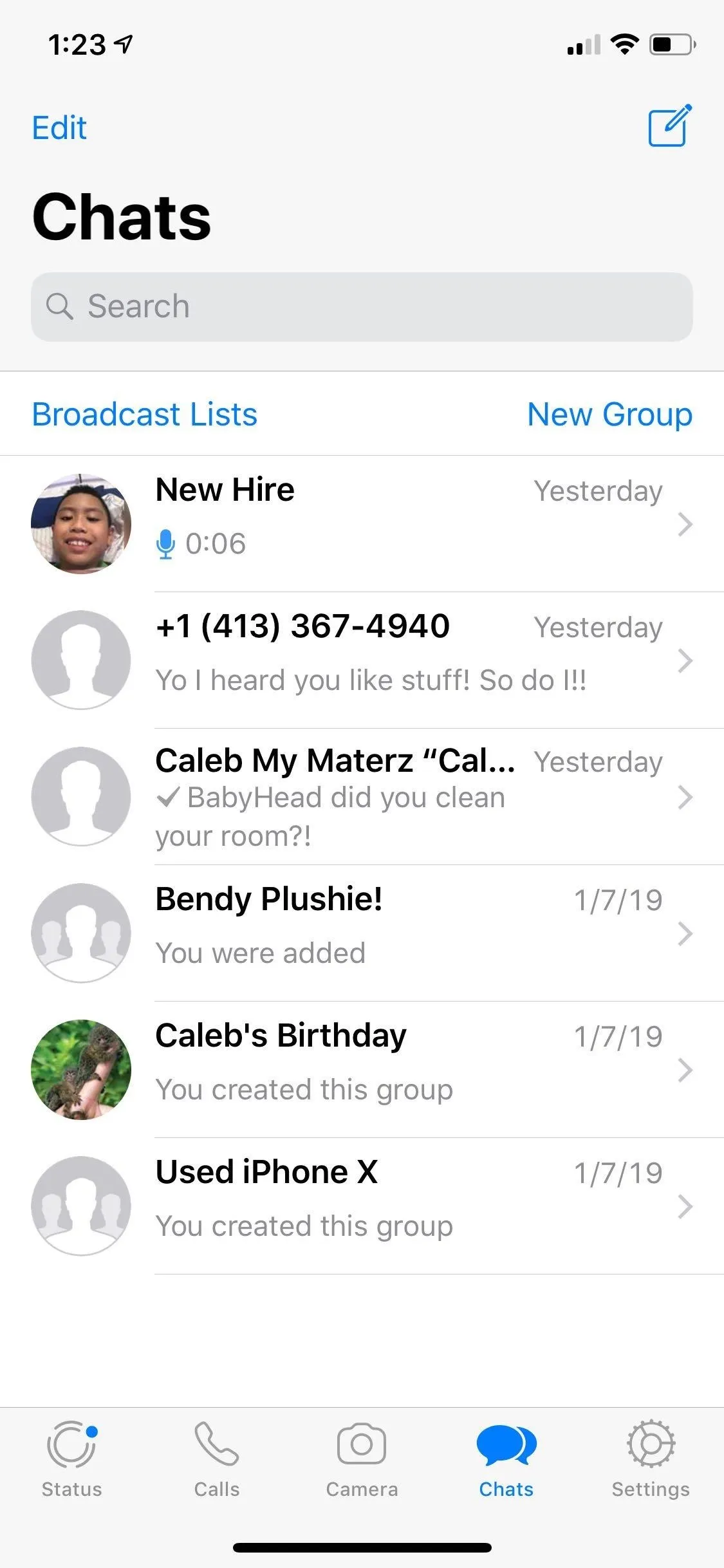Go to the Camera tab
724x1568 pixels.
pyautogui.click(x=362, y=1459)
